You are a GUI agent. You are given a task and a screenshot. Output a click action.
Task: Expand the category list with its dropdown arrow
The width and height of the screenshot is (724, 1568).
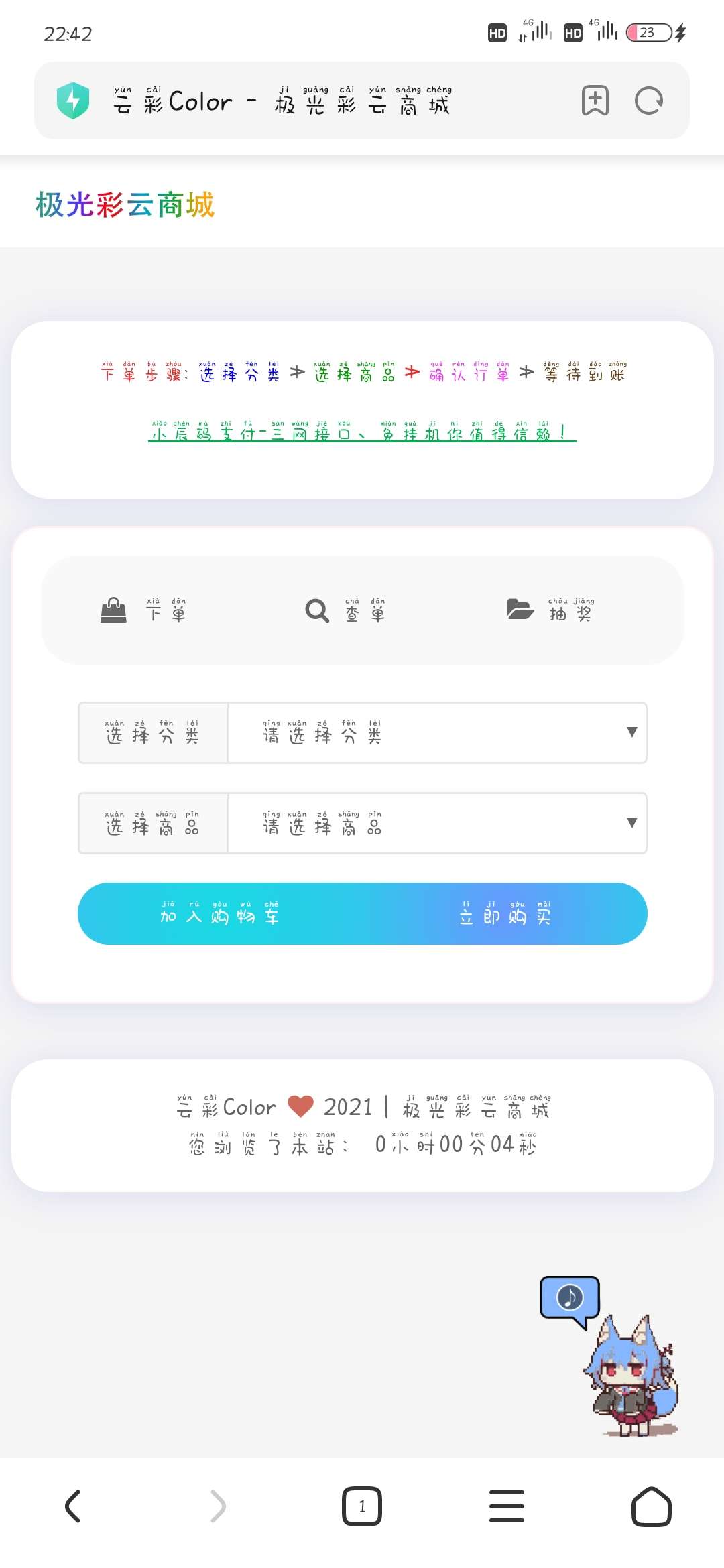pyautogui.click(x=631, y=733)
